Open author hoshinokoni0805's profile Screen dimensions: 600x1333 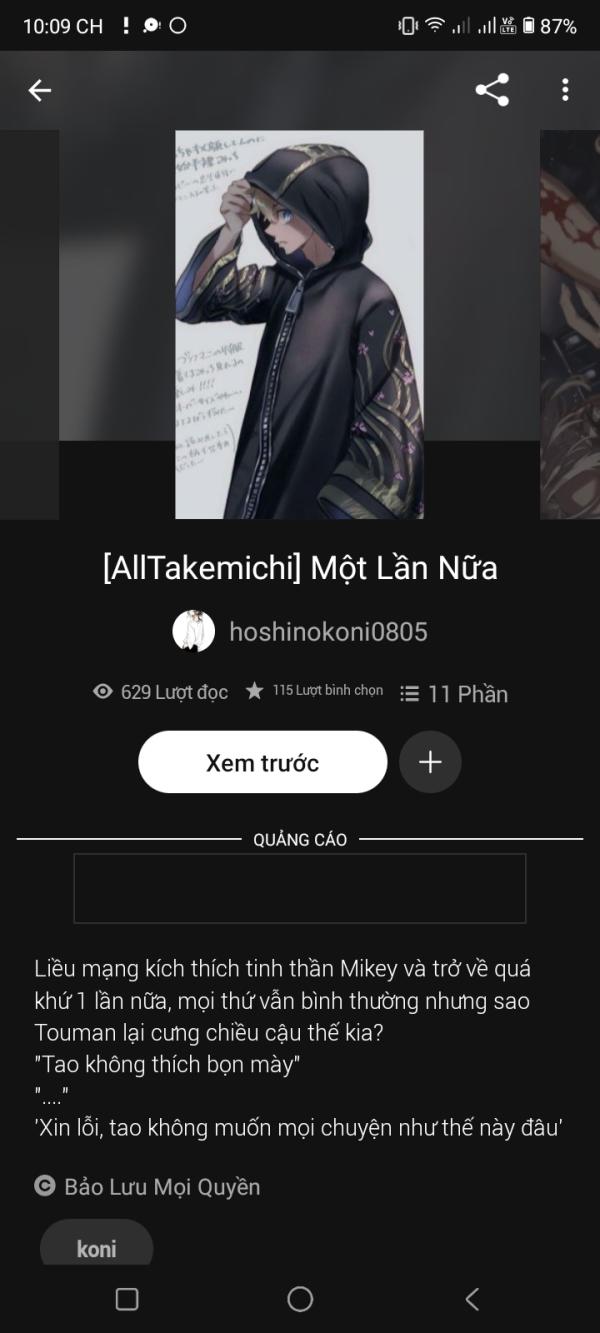pos(300,632)
